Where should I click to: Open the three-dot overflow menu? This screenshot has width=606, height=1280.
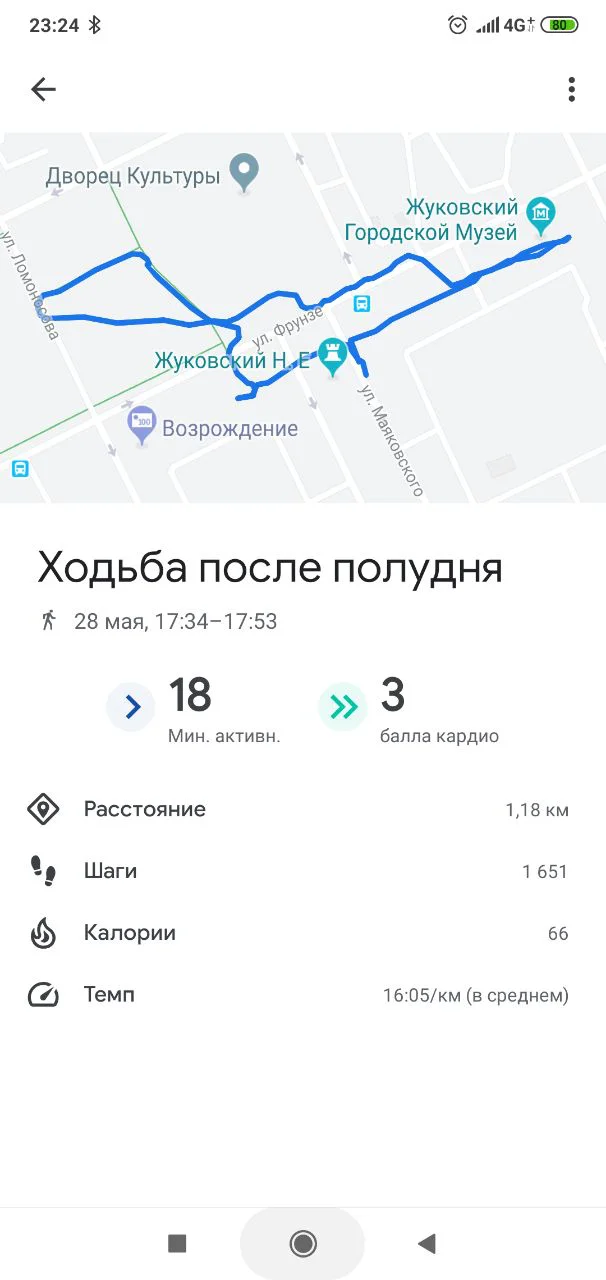[x=571, y=90]
